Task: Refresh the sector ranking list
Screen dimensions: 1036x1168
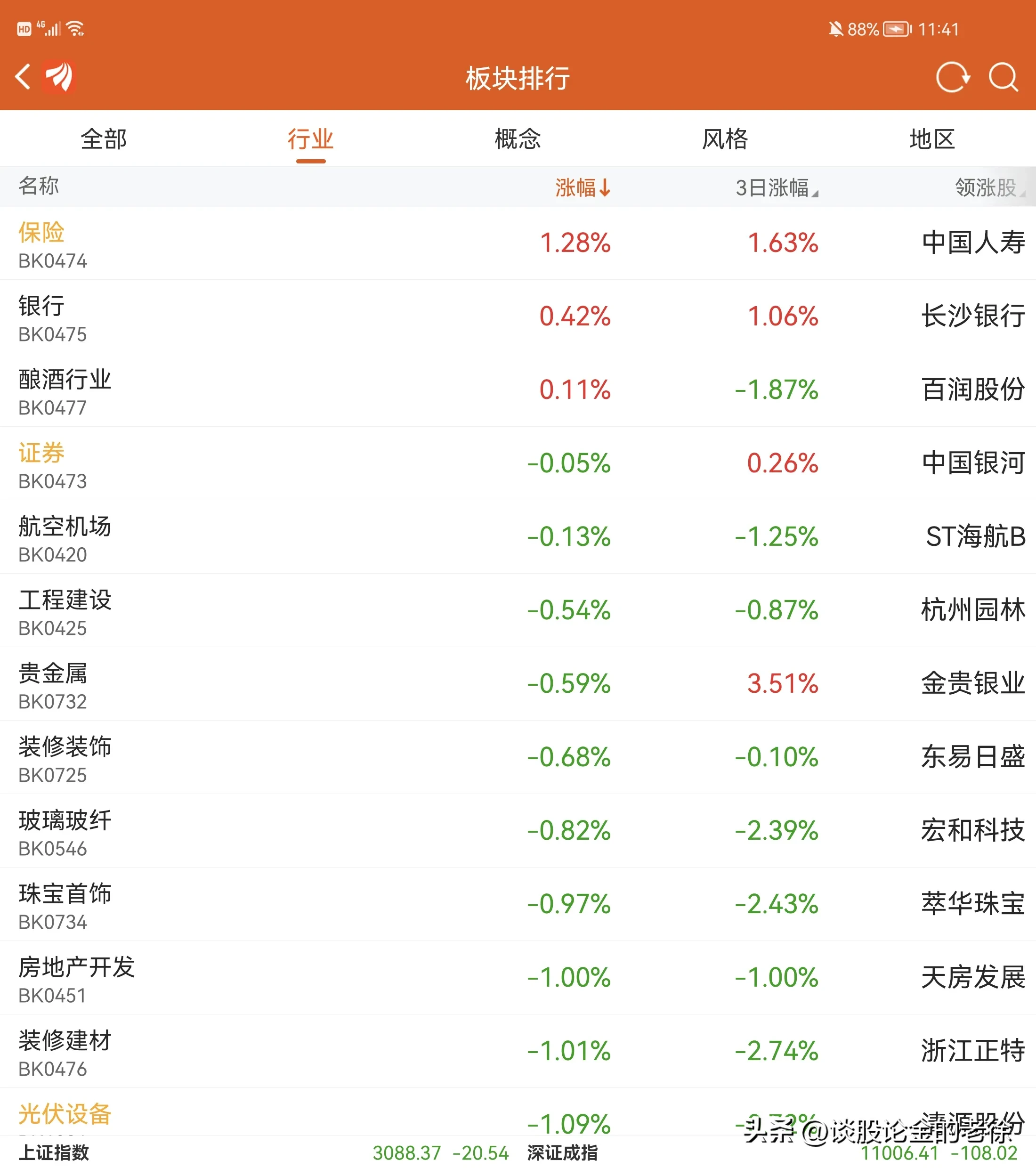Action: pyautogui.click(x=952, y=77)
